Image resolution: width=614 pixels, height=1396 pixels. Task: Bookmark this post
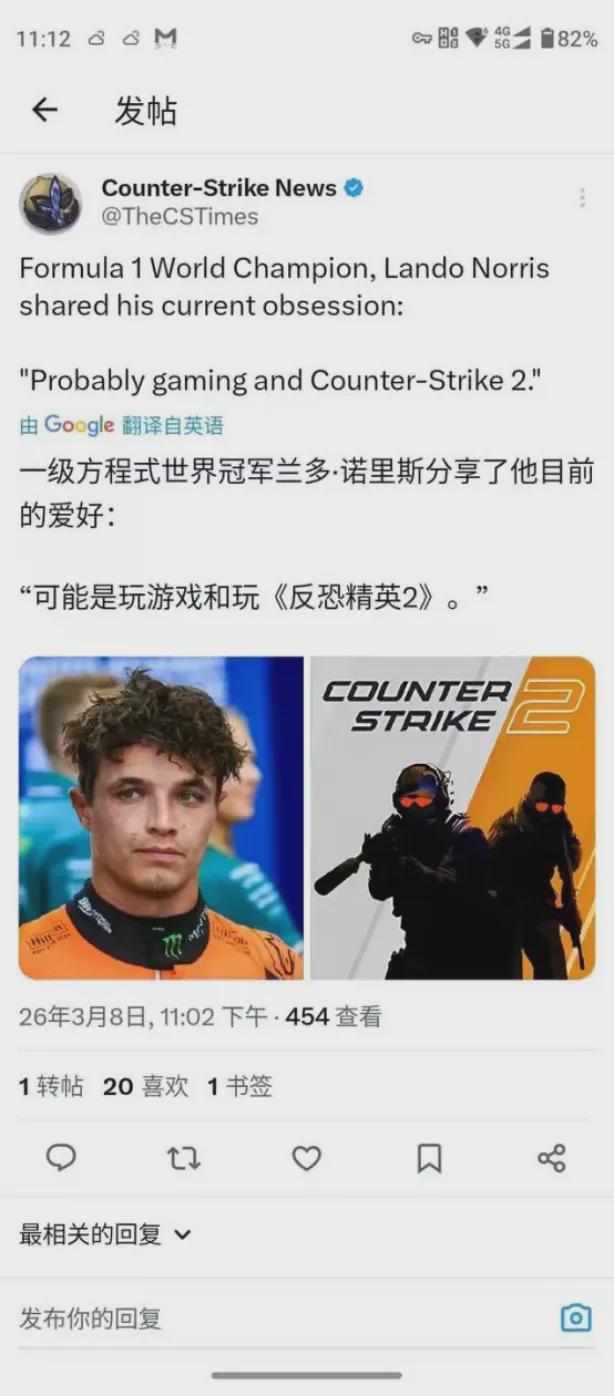pyautogui.click(x=429, y=1158)
